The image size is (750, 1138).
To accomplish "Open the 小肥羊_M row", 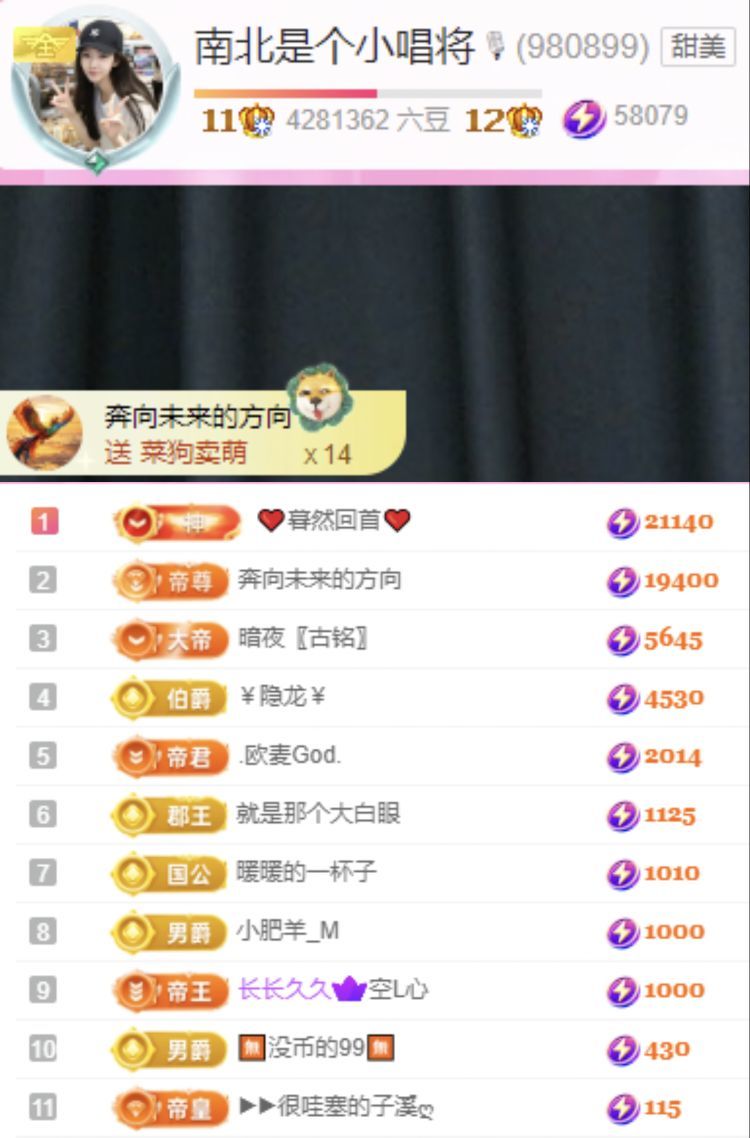I will (288, 931).
